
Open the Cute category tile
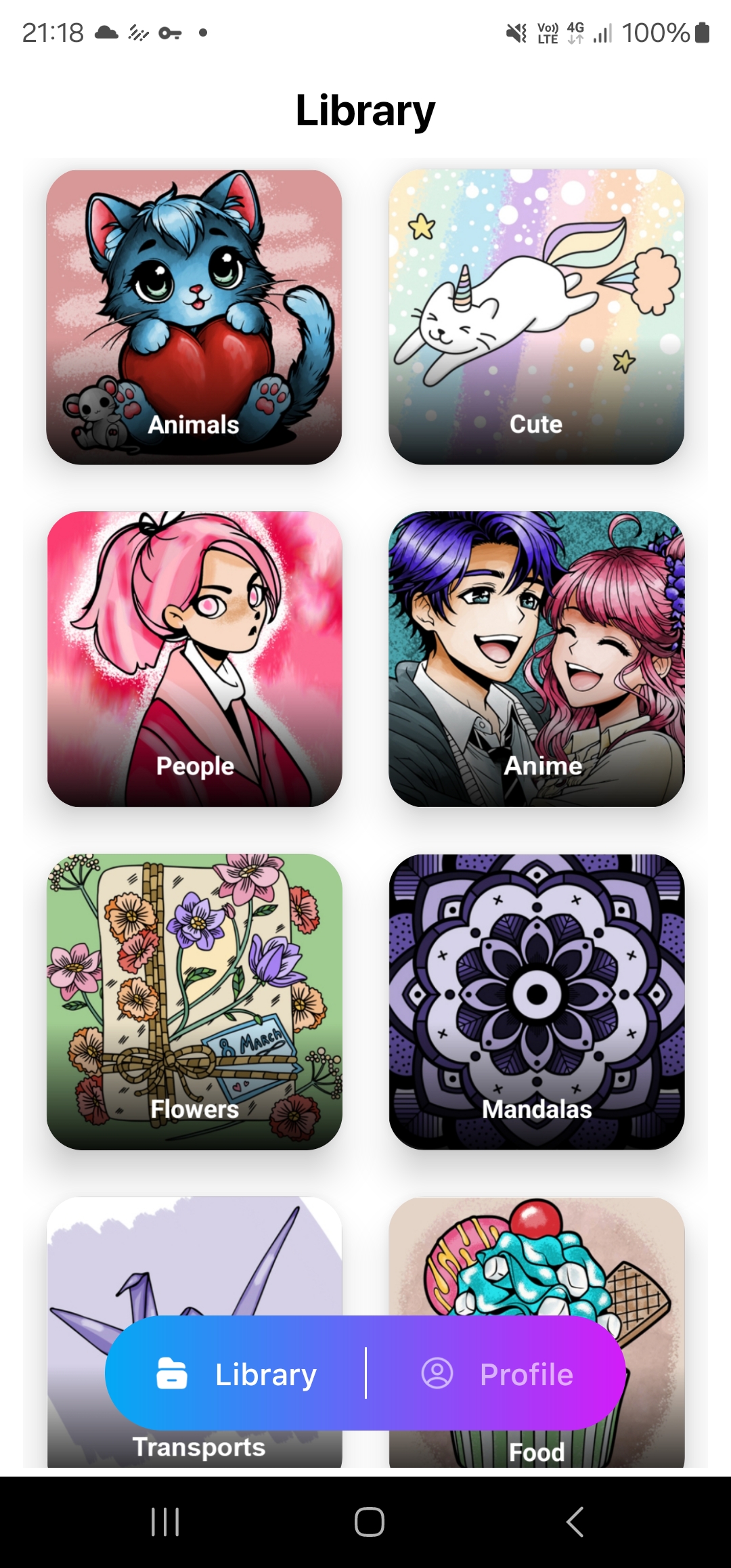tap(536, 317)
